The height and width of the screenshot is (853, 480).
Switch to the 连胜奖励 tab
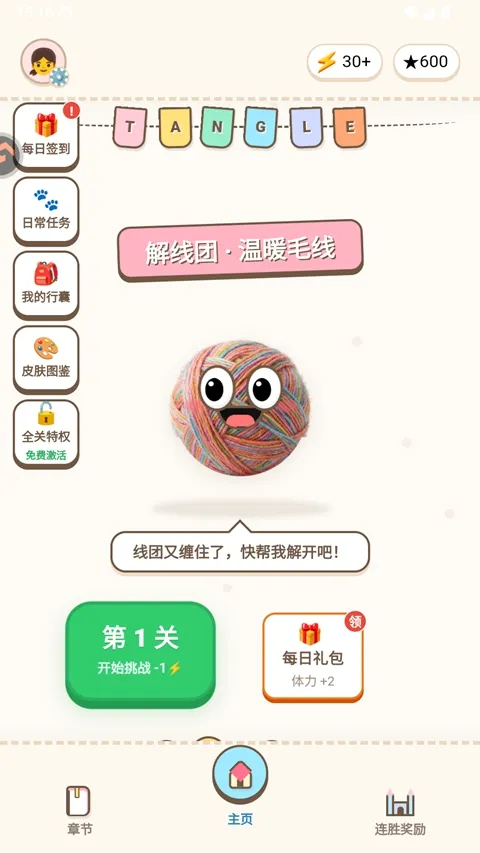coord(400,812)
